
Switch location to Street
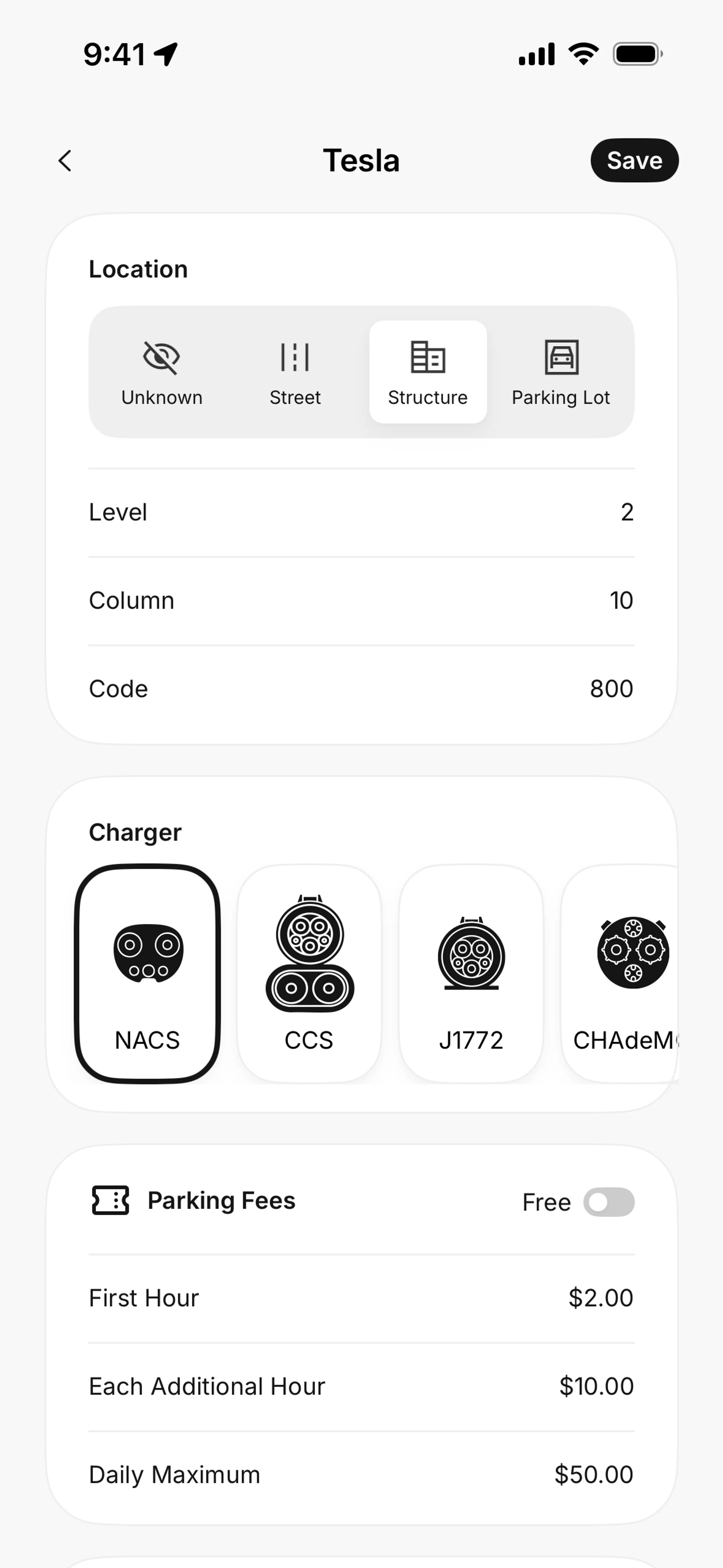(x=295, y=372)
